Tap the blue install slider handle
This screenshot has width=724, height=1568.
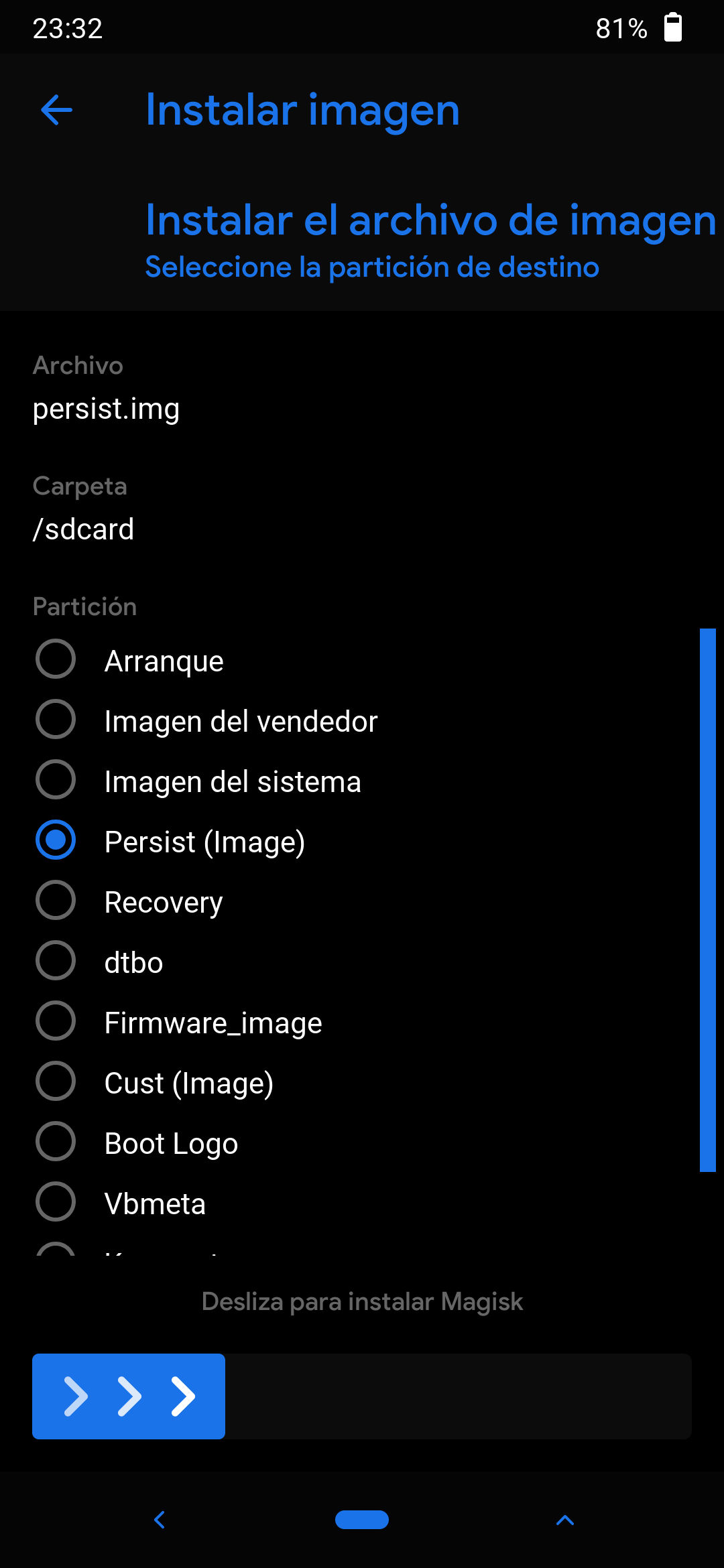pos(129,1396)
